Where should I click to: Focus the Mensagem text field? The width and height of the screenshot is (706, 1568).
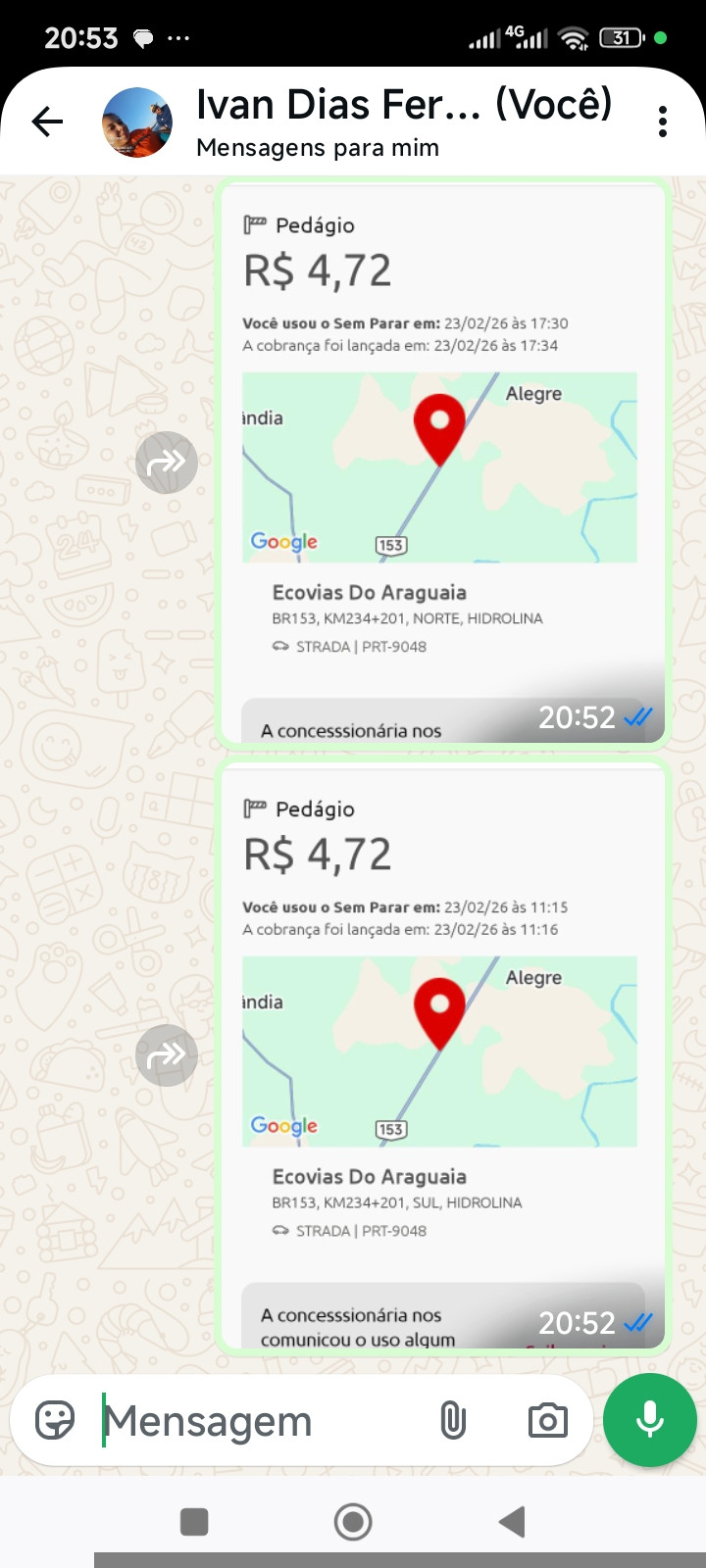point(255,1421)
